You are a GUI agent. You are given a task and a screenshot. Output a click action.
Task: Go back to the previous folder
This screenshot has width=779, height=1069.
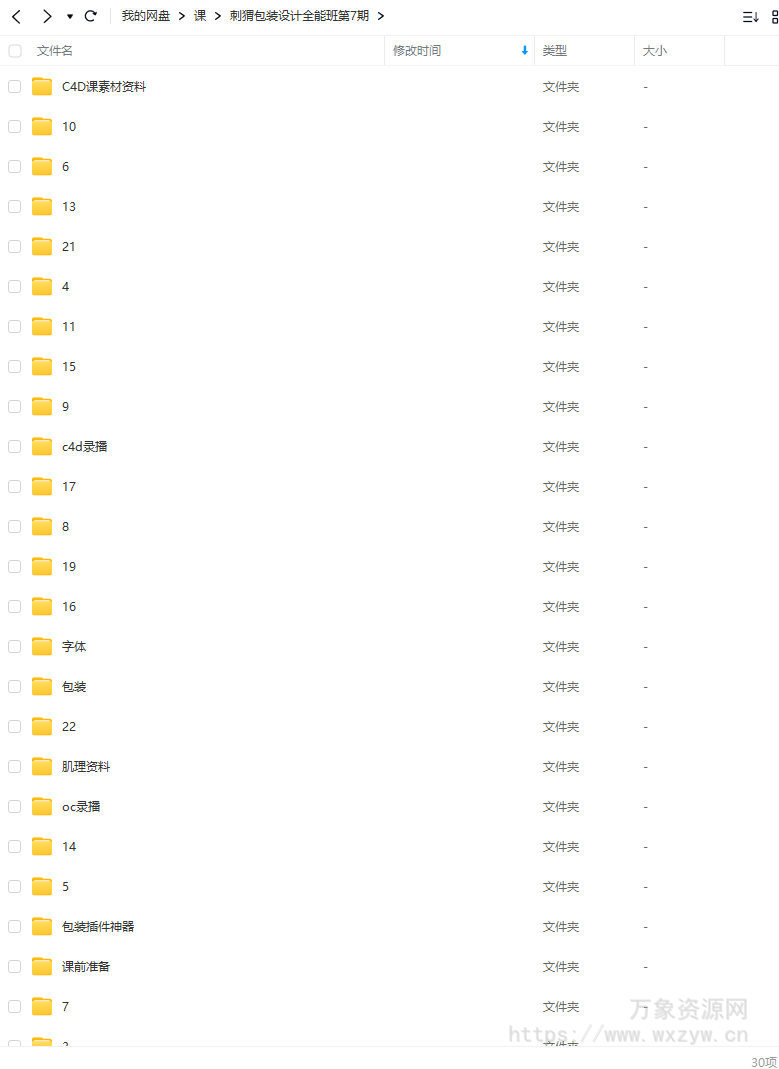click(x=17, y=16)
